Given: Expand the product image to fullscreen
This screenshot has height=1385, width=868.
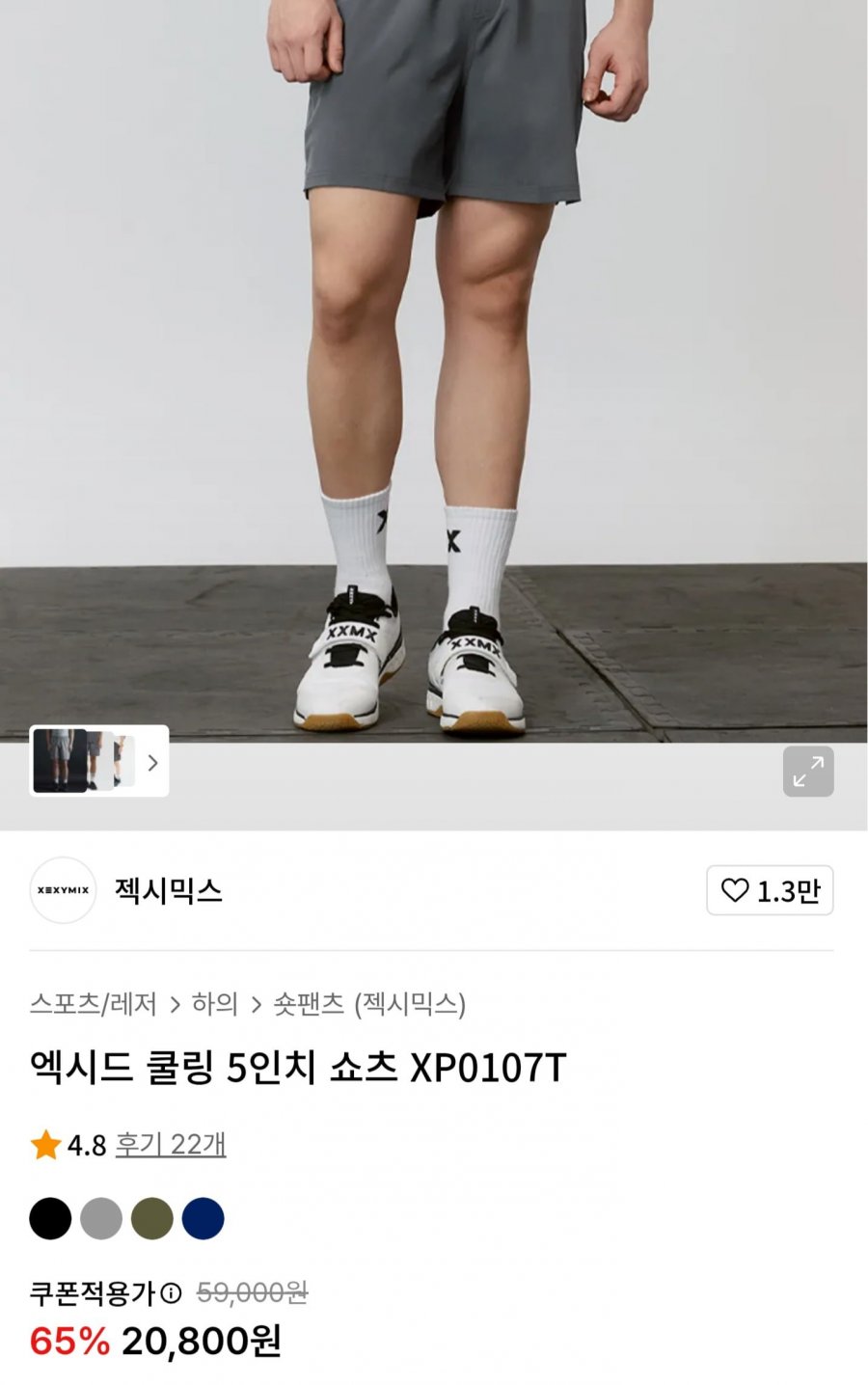Looking at the screenshot, I should coord(808,772).
